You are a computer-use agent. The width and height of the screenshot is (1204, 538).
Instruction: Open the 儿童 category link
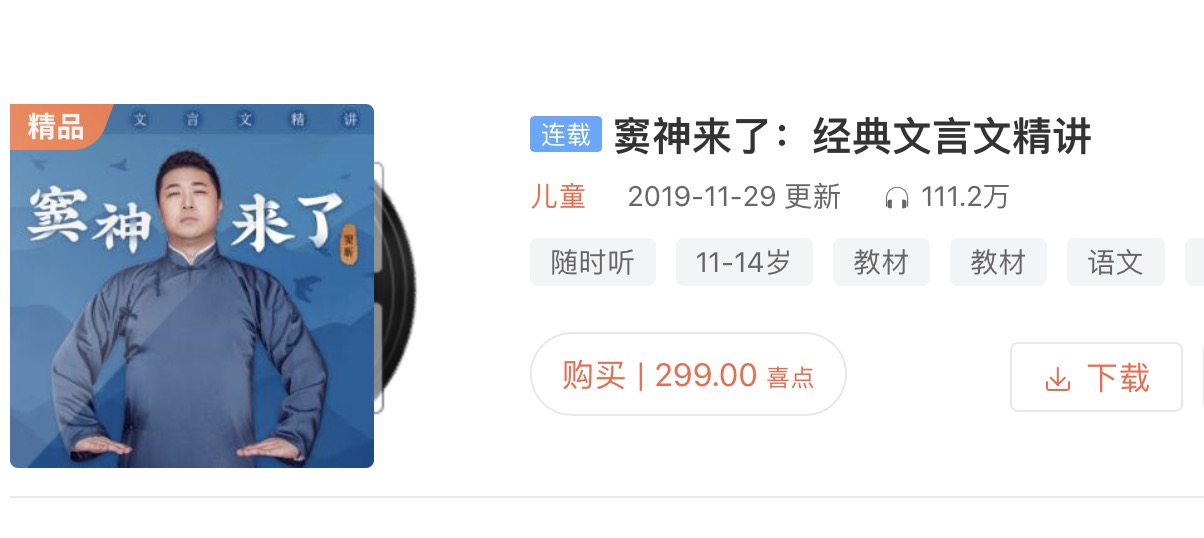click(557, 197)
